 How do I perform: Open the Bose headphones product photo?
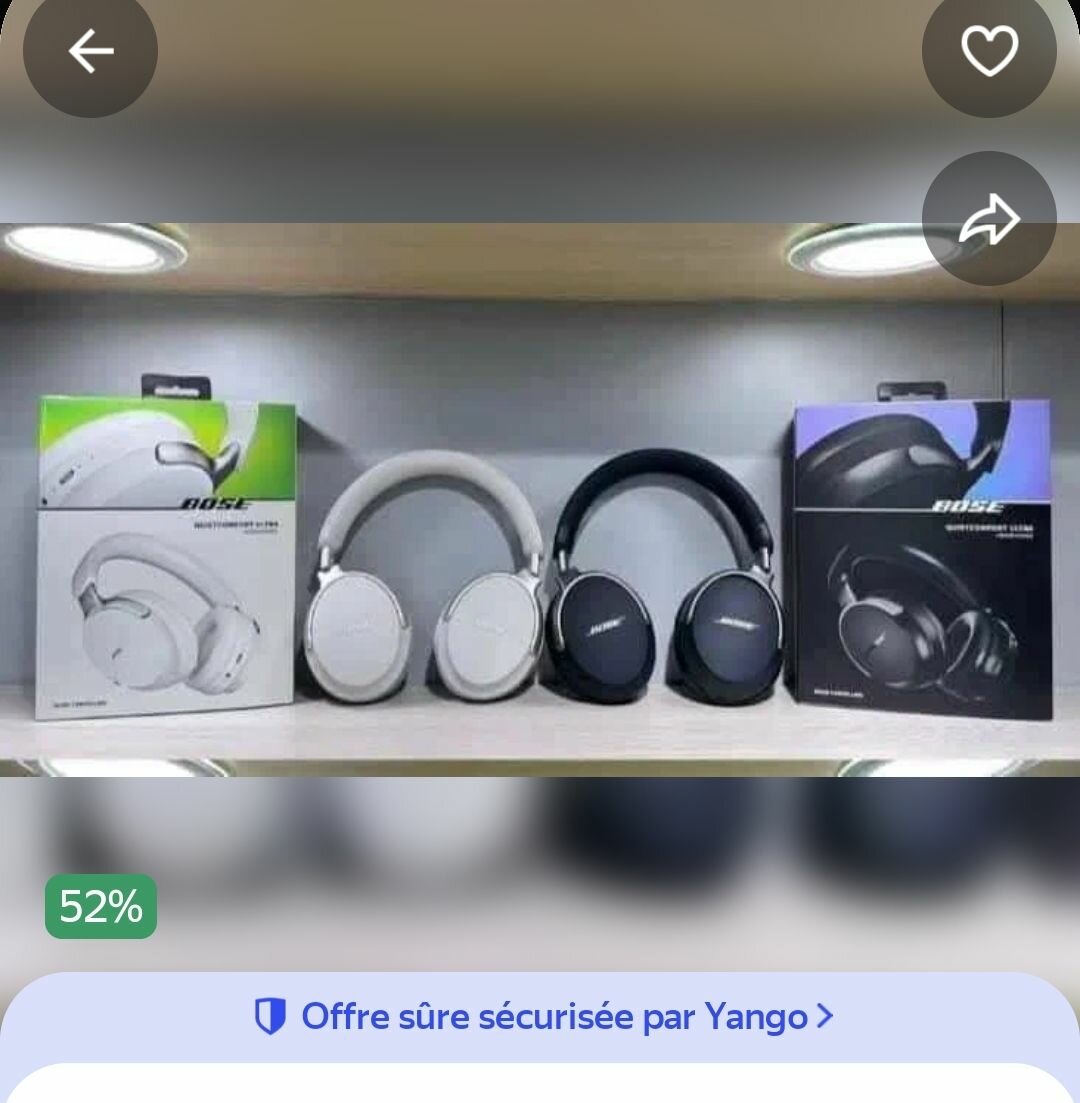click(x=540, y=500)
